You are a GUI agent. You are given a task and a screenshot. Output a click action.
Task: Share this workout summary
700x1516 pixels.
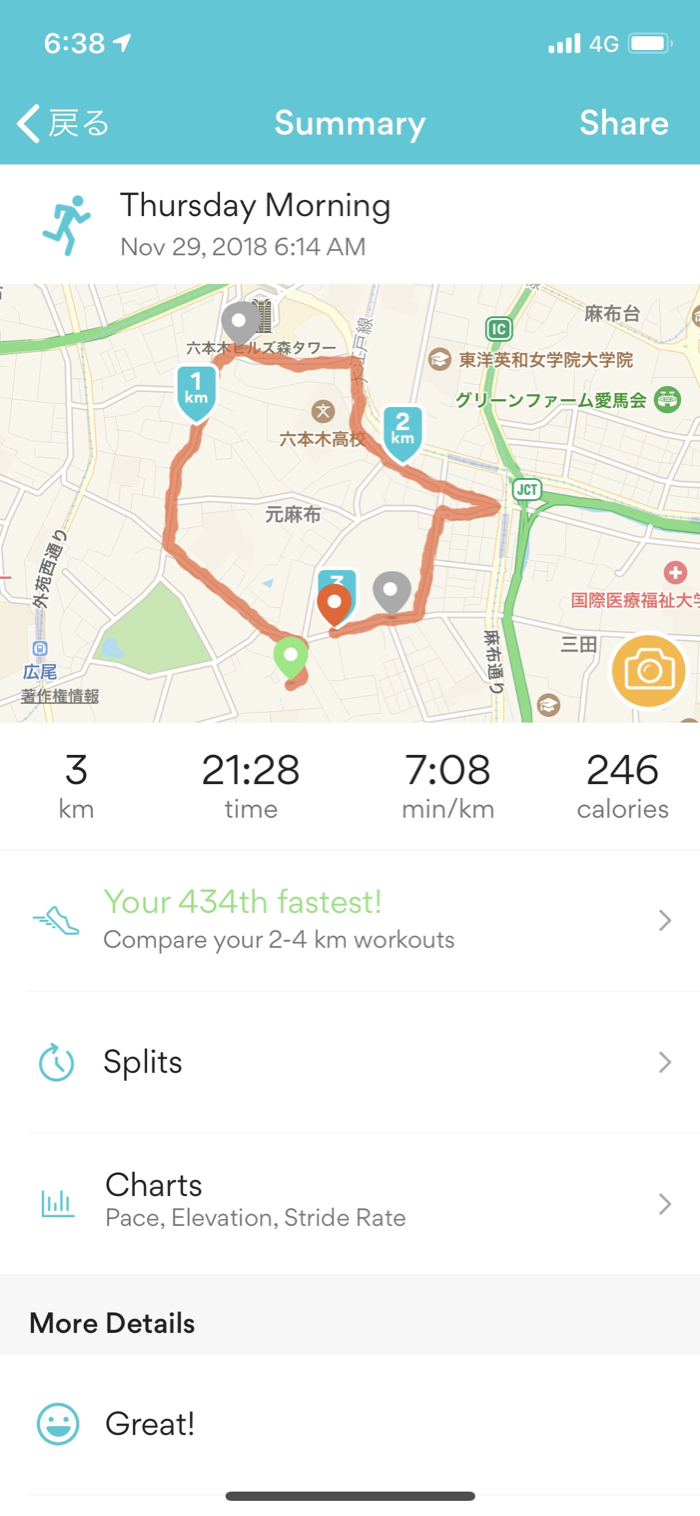pos(623,124)
